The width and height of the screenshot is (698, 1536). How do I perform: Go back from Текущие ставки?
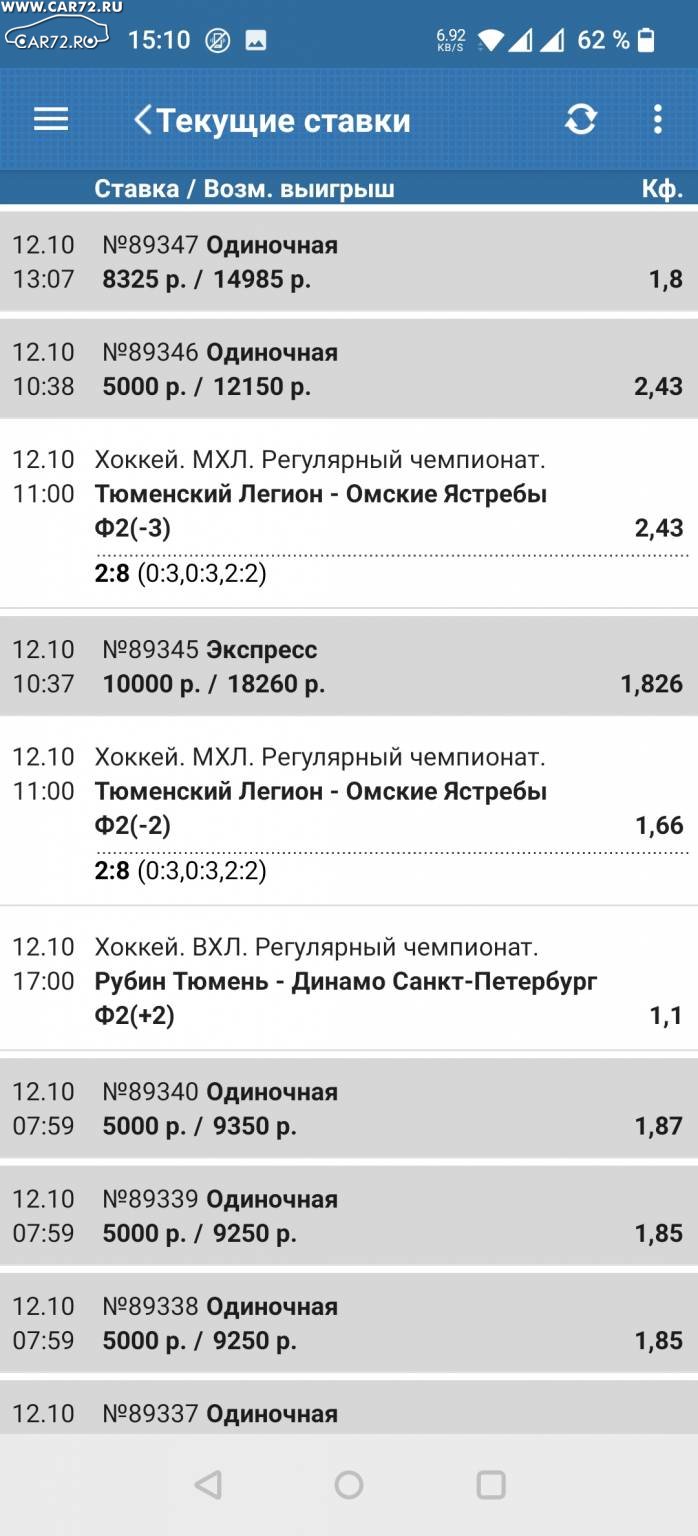(x=143, y=120)
